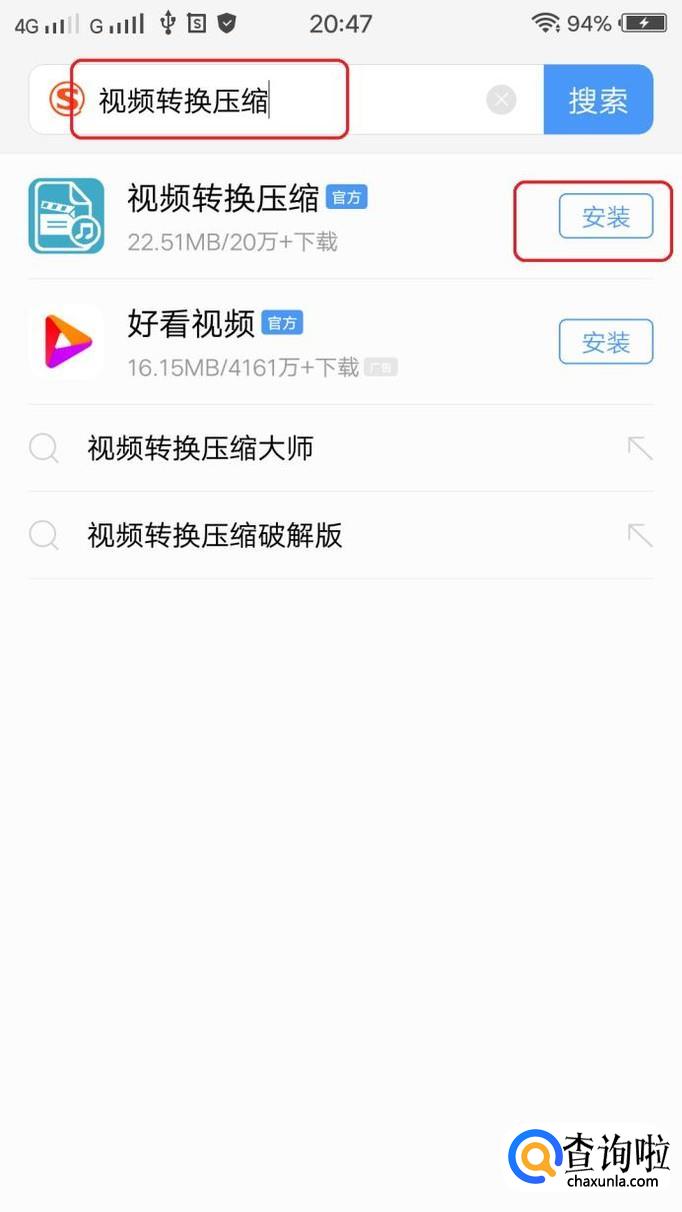The height and width of the screenshot is (1212, 682).
Task: Tap the search field containing 视频转换压缩
Action: 280,100
